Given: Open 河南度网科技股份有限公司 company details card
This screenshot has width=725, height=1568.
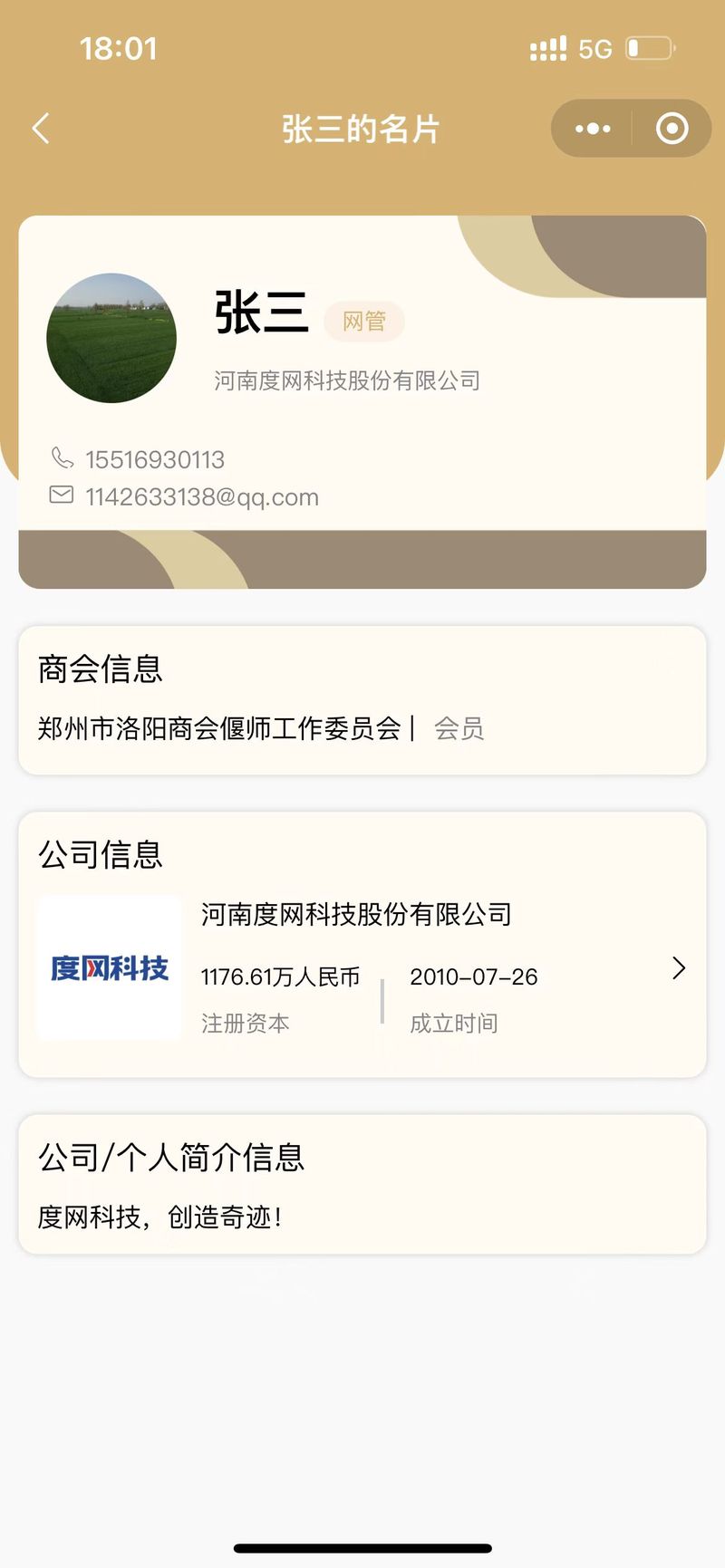Looking at the screenshot, I should (x=362, y=967).
